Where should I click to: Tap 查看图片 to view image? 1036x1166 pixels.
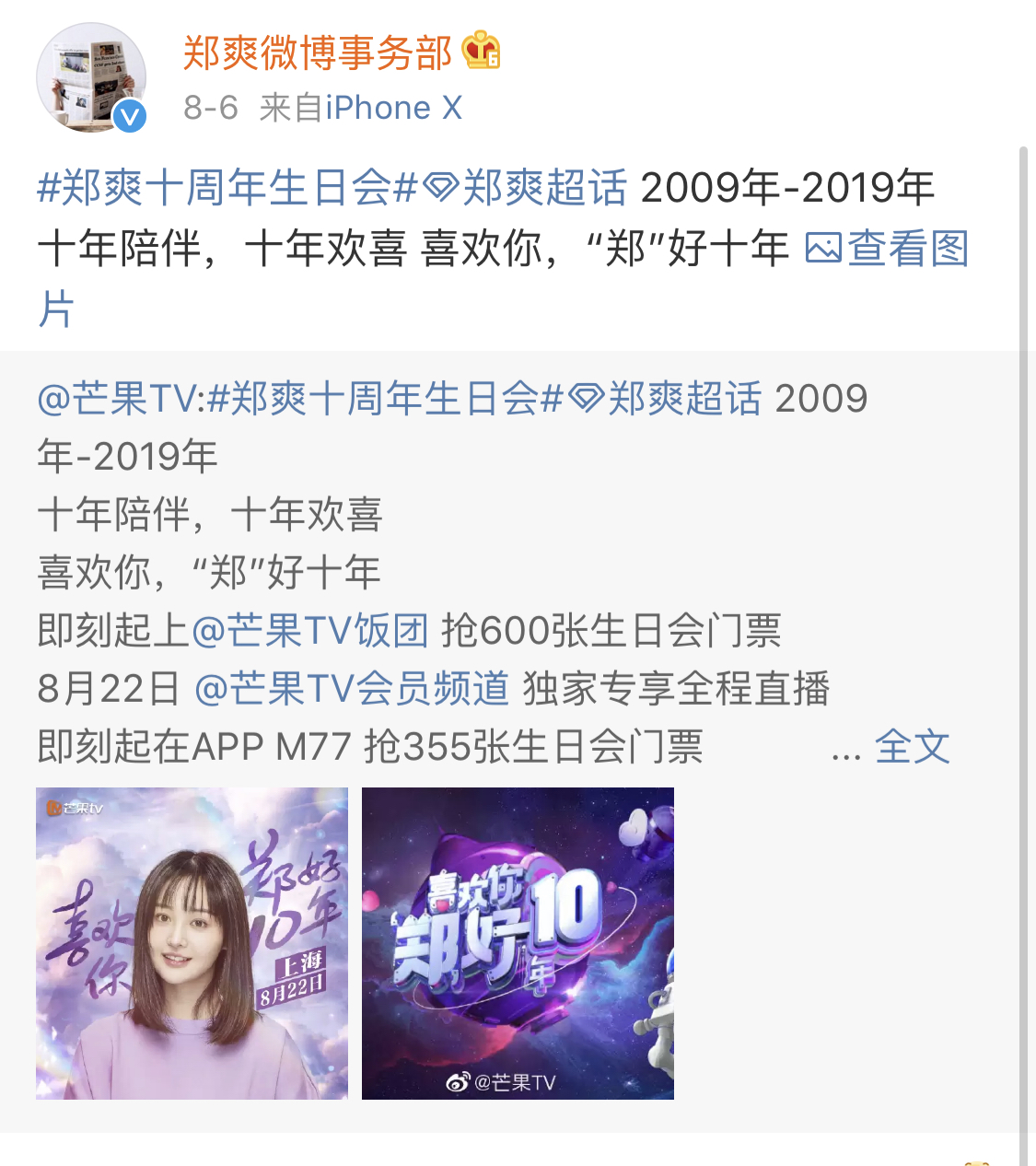point(888,249)
